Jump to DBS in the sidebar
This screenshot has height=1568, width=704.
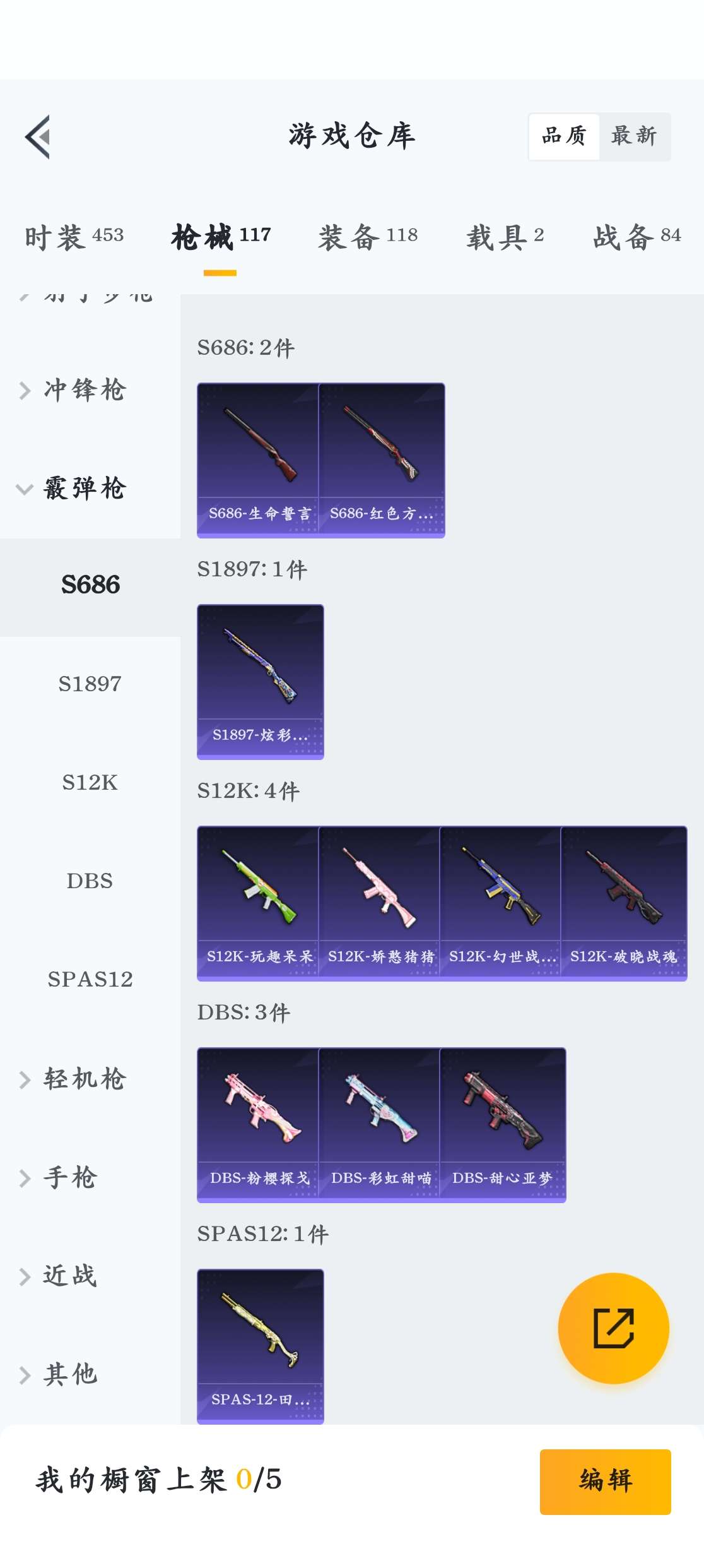click(90, 881)
